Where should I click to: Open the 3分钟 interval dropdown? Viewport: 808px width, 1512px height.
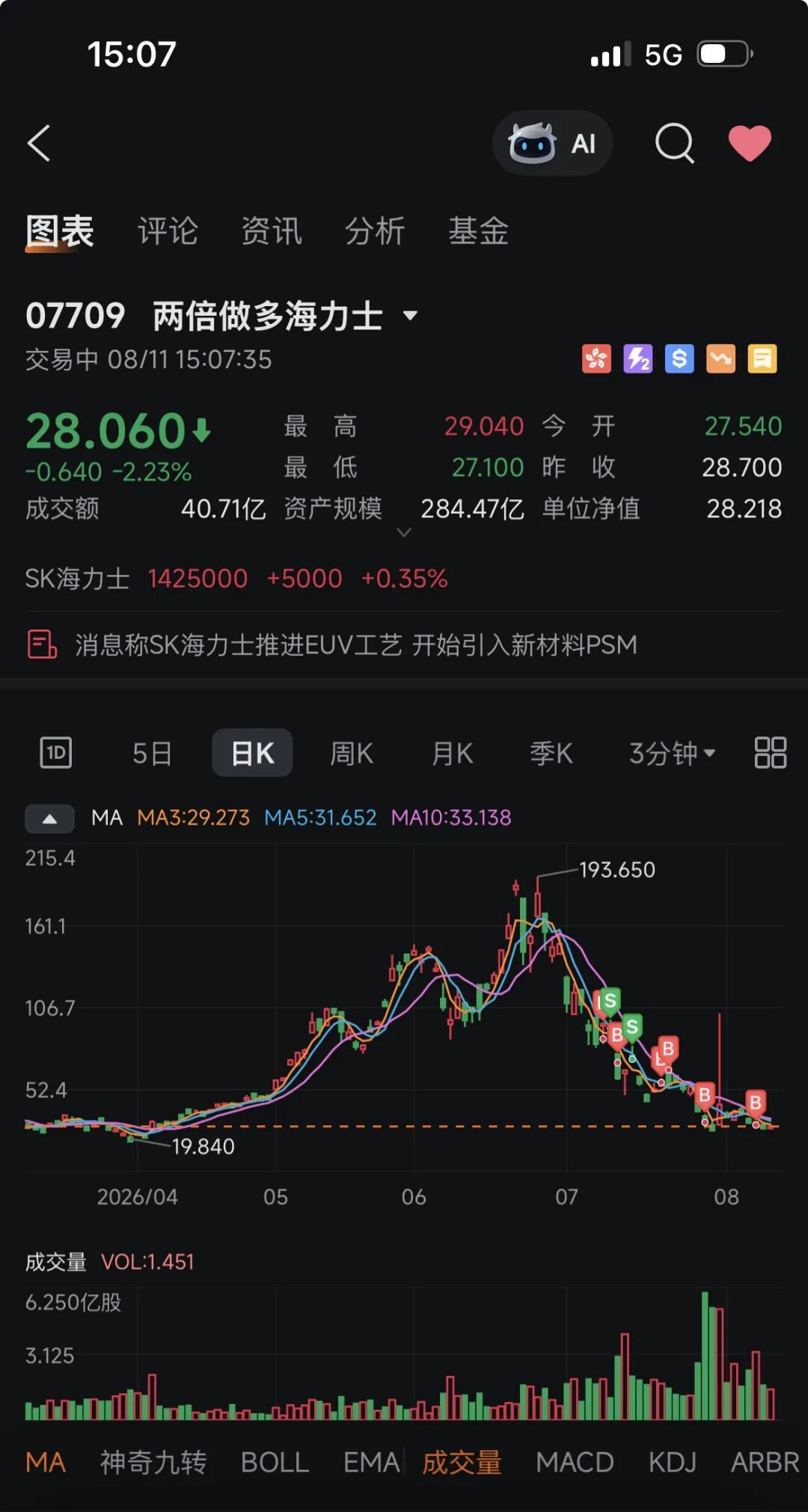pos(672,753)
